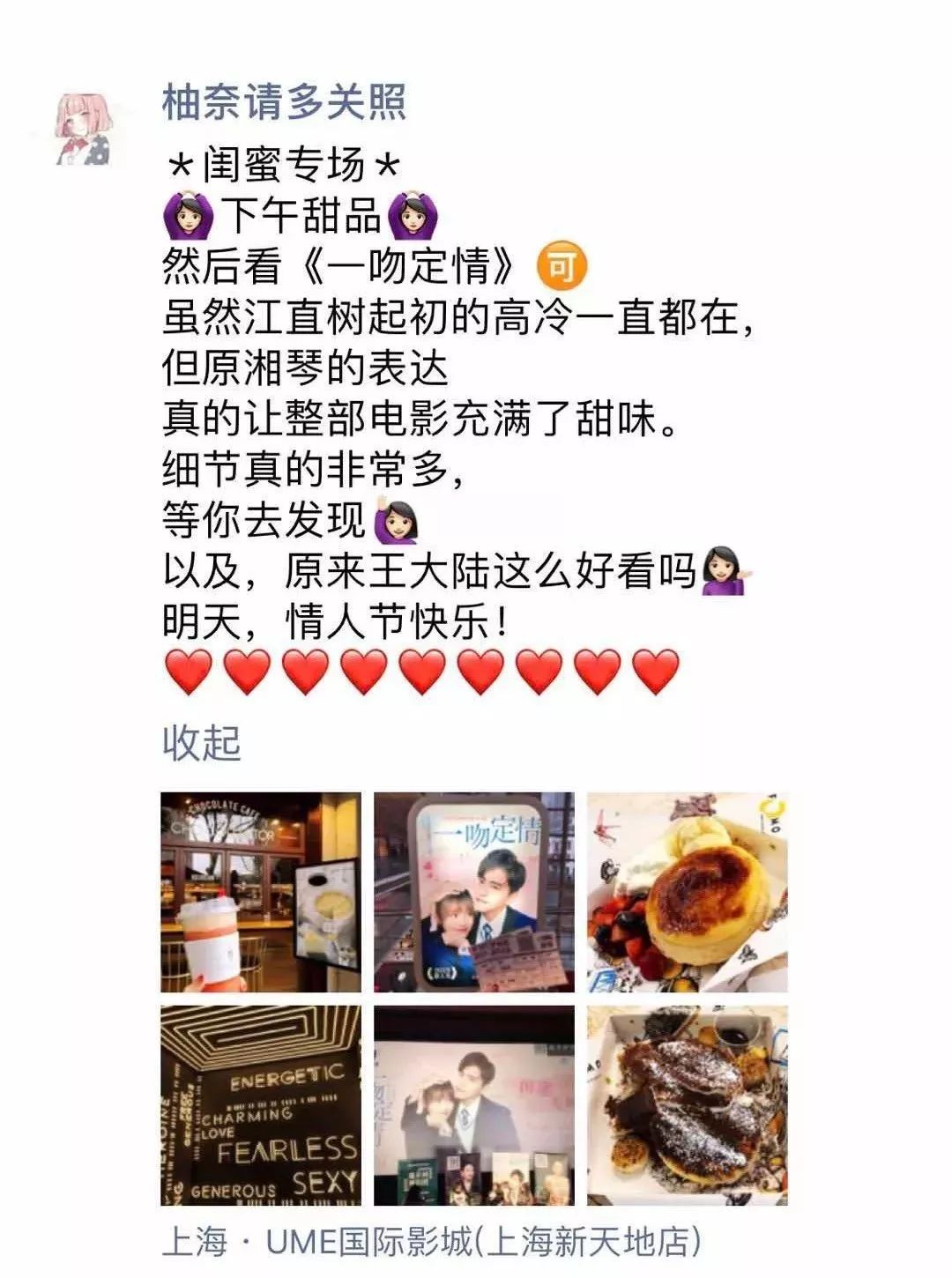Collapse the post text with 收起
The width and height of the screenshot is (952, 1278).
[201, 742]
